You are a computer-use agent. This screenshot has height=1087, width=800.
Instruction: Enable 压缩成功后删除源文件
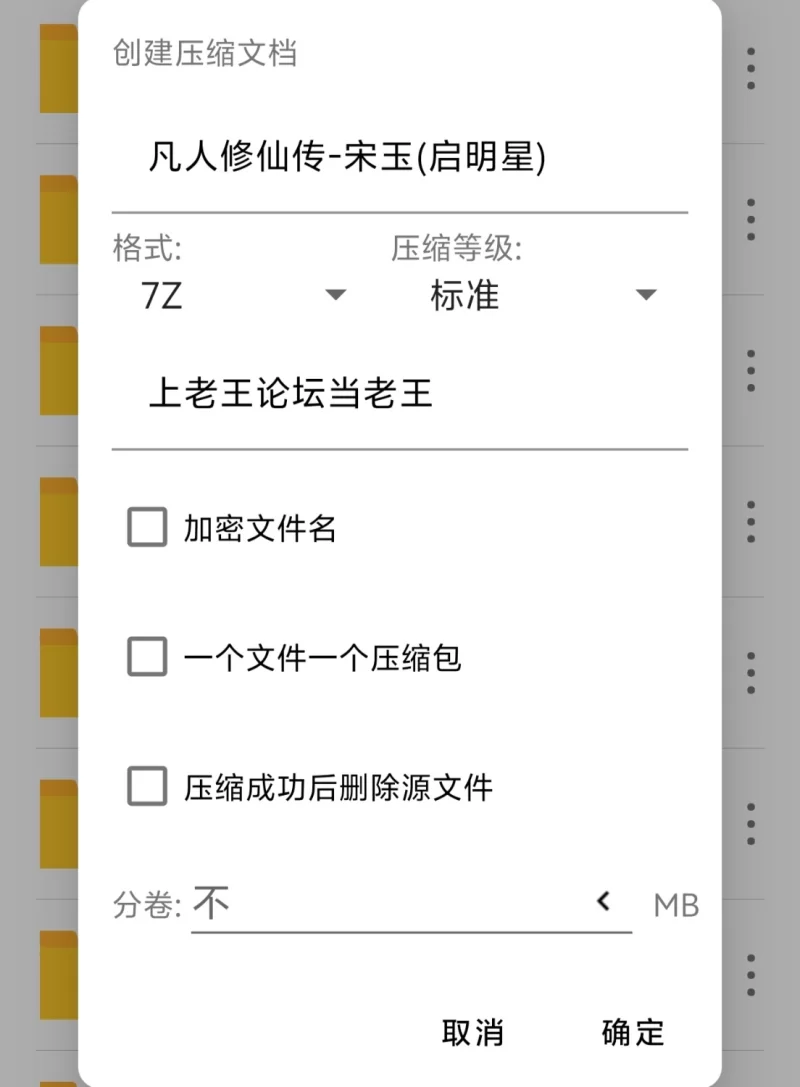(146, 787)
